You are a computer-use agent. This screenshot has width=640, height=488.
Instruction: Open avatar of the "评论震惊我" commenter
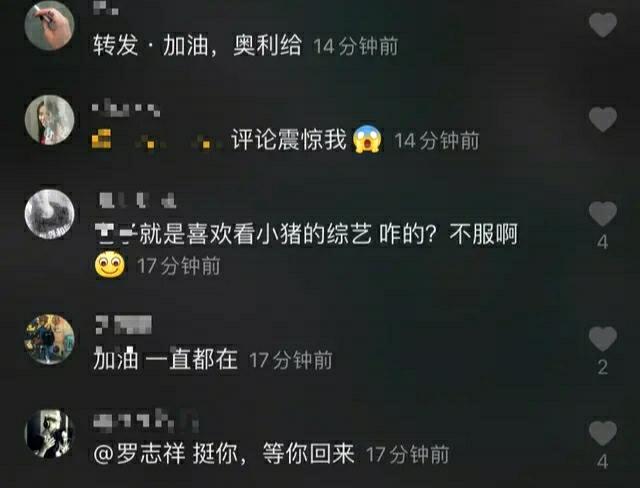pyautogui.click(x=49, y=120)
